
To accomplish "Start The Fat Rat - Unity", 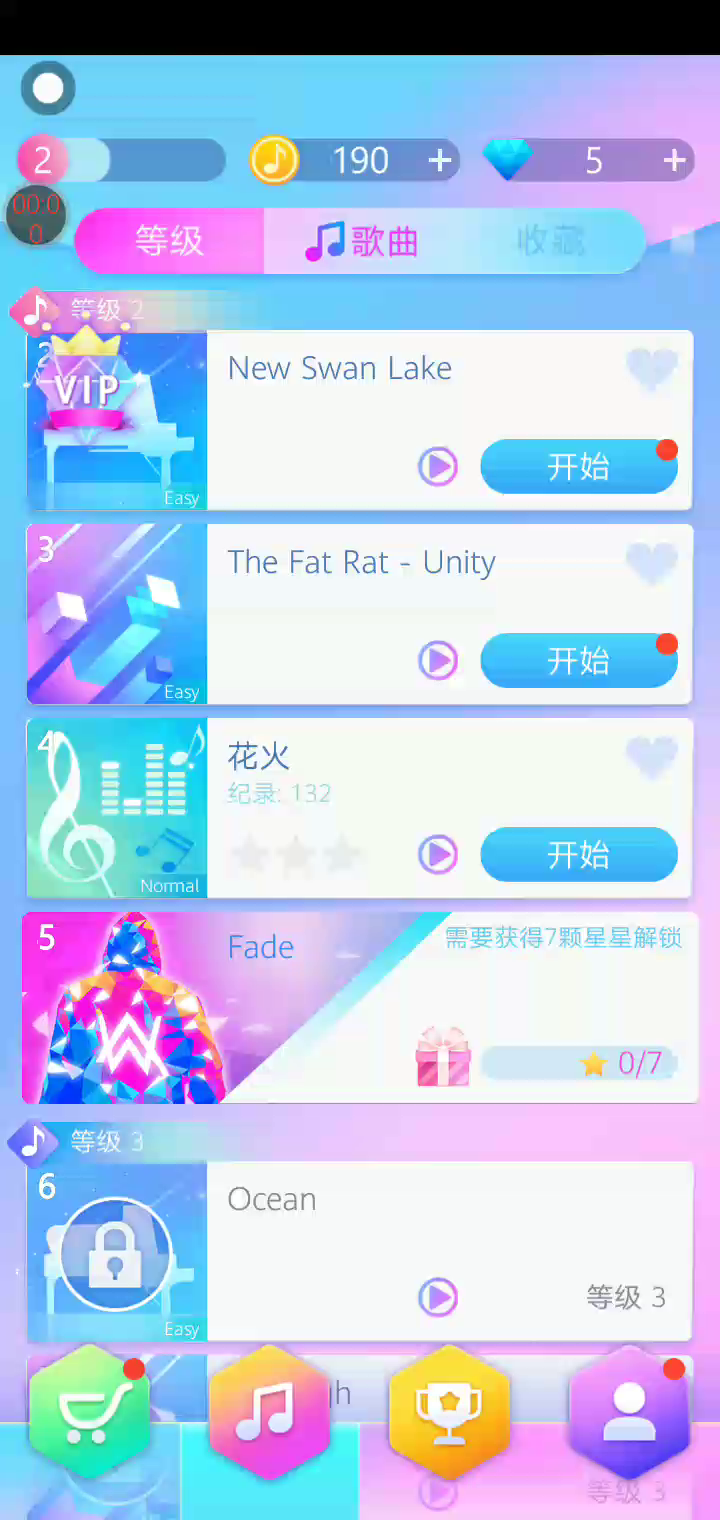I will click(578, 660).
